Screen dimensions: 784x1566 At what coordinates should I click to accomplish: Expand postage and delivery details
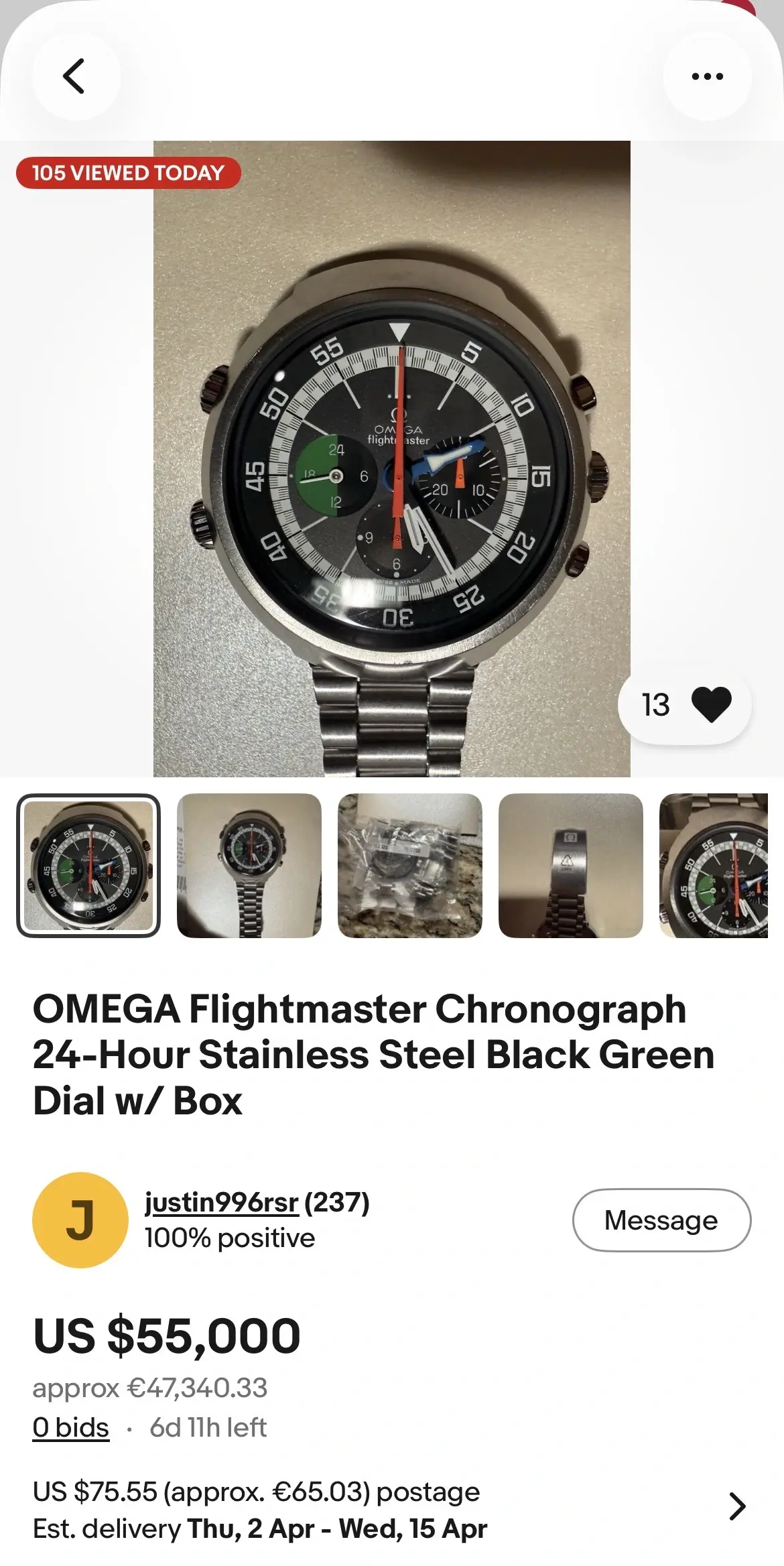coord(736,1507)
